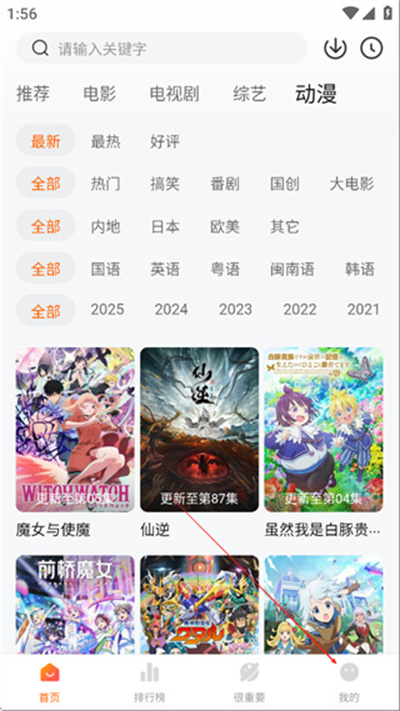Image resolution: width=400 pixels, height=711 pixels.
Task: Filter by 国创 genre
Action: click(285, 184)
